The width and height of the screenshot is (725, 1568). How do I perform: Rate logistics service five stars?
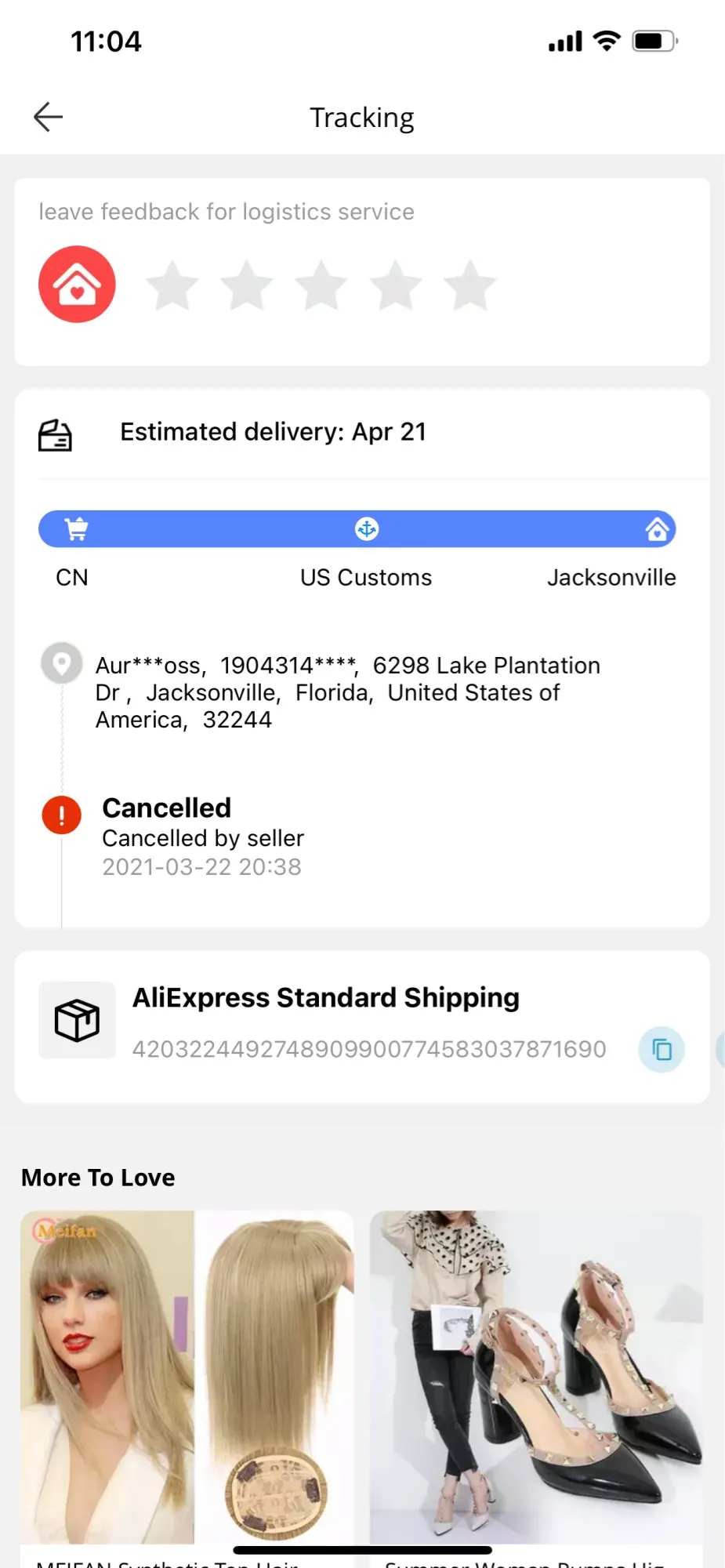470,285
